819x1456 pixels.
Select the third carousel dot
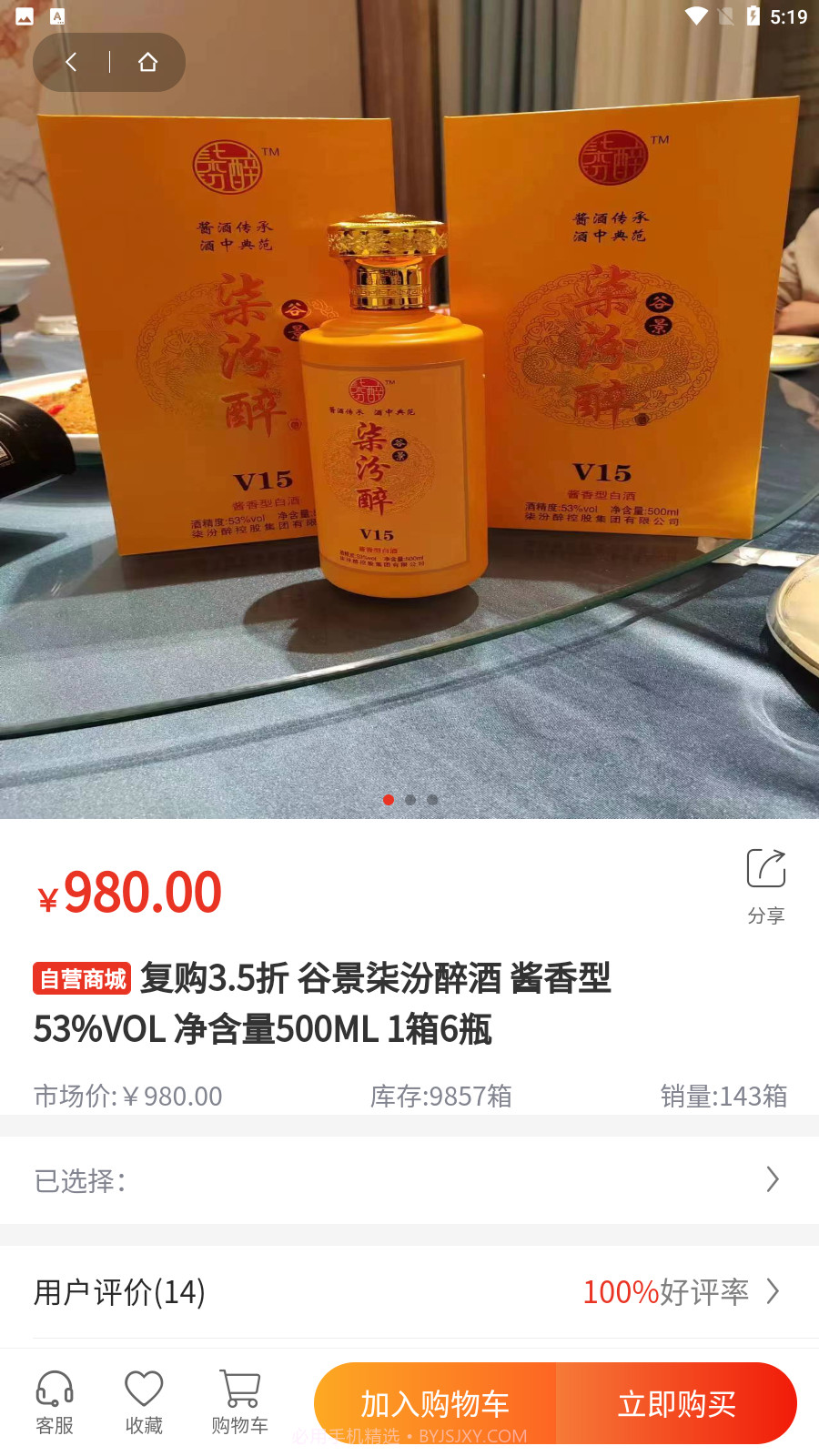coord(432,799)
